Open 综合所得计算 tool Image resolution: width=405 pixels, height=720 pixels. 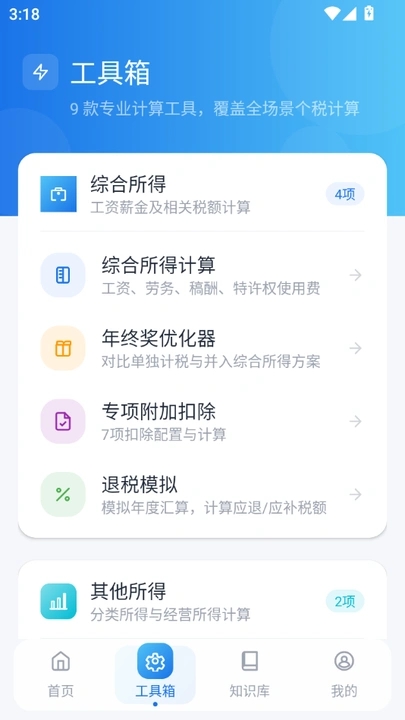202,275
